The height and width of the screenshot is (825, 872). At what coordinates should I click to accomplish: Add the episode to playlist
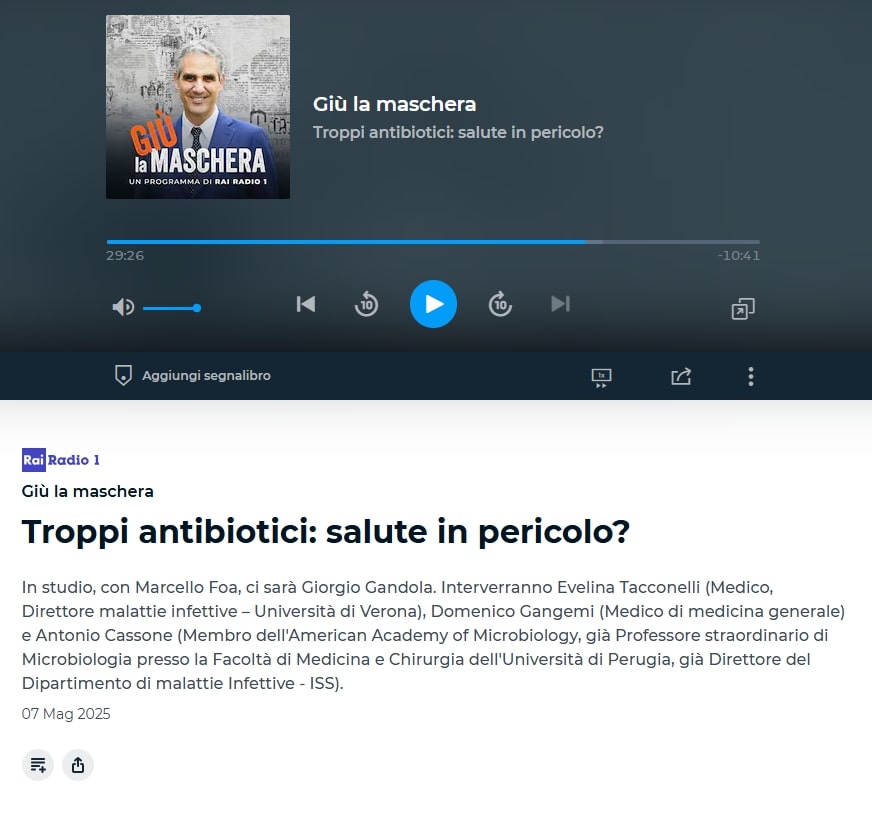click(38, 765)
